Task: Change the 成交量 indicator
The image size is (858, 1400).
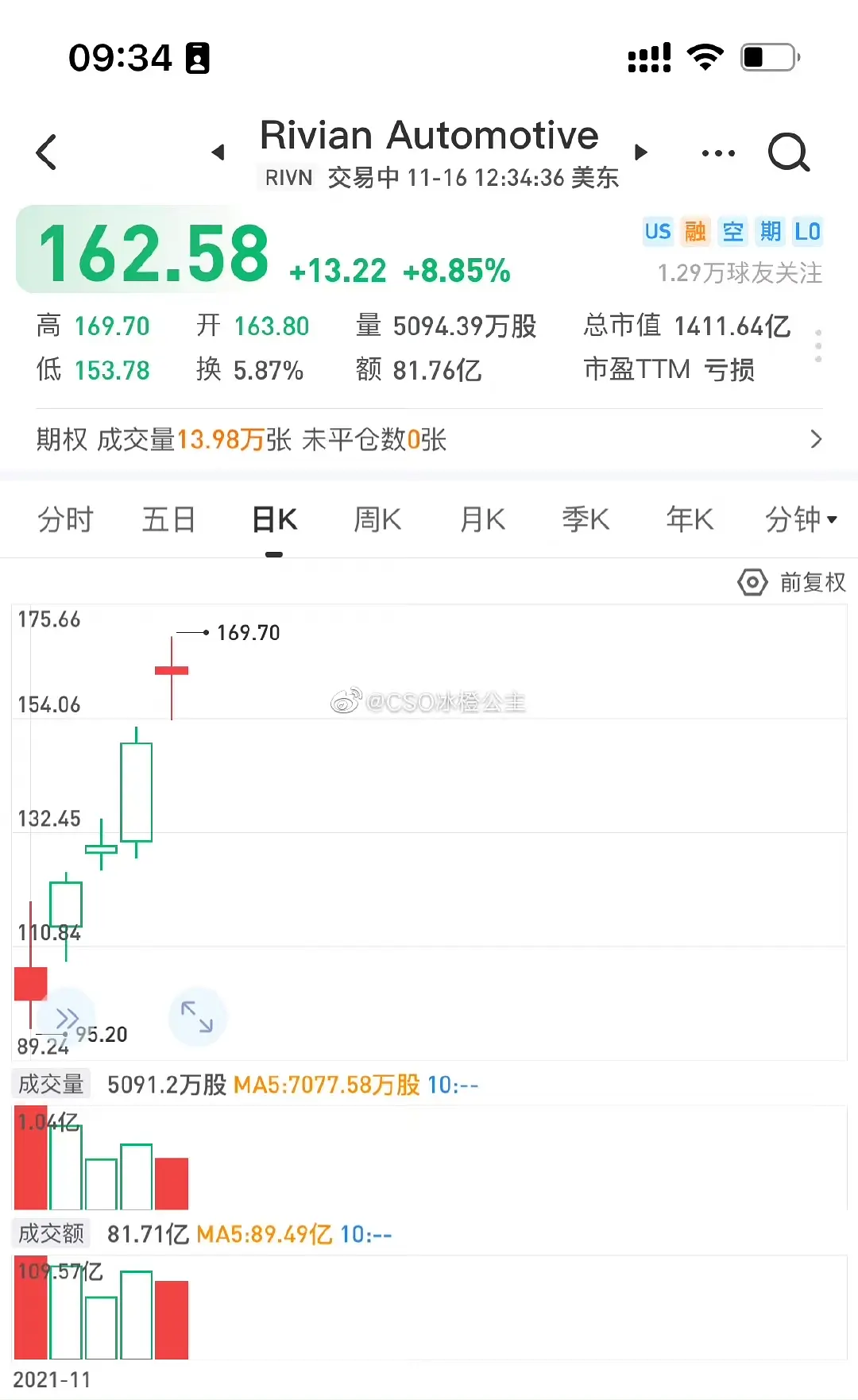Action: pos(51,1084)
